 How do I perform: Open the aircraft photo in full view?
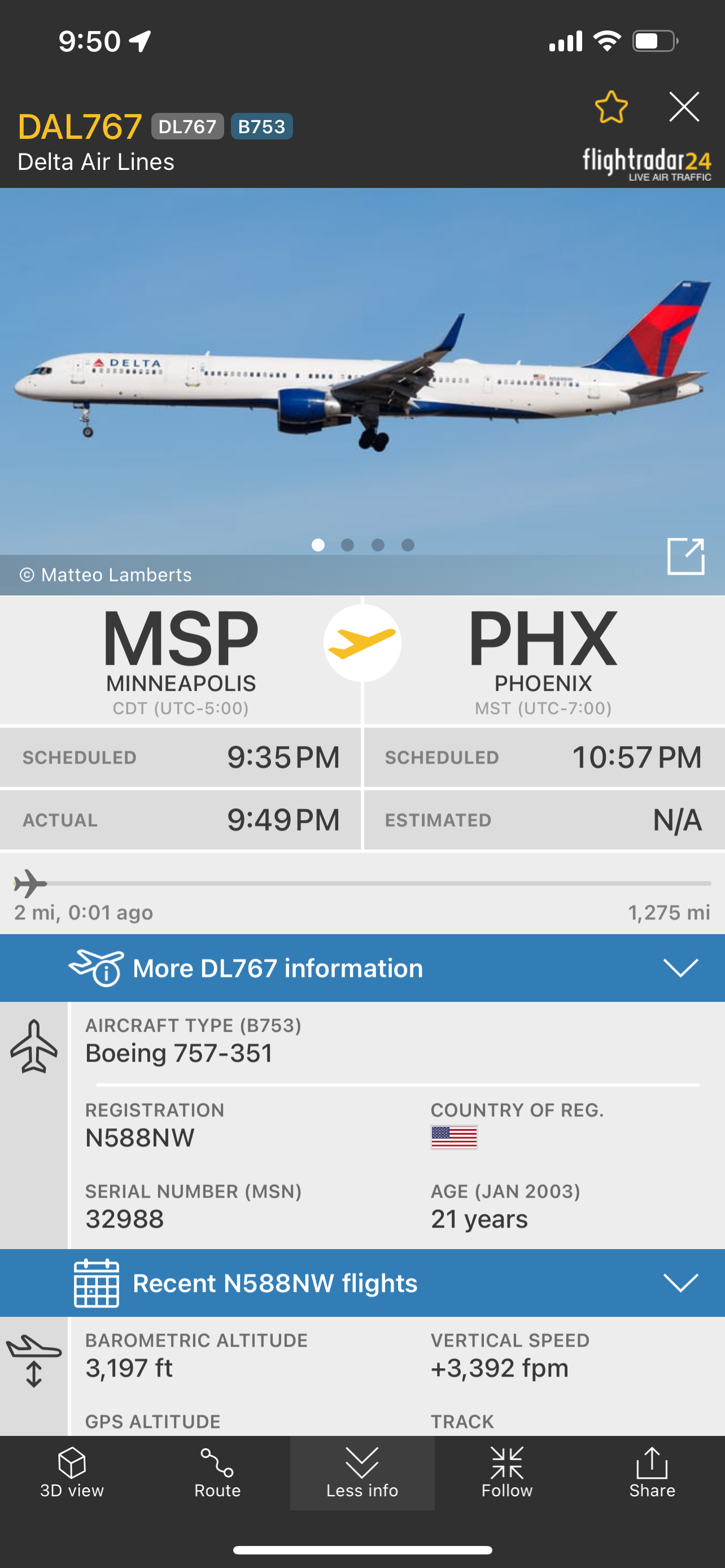685,556
